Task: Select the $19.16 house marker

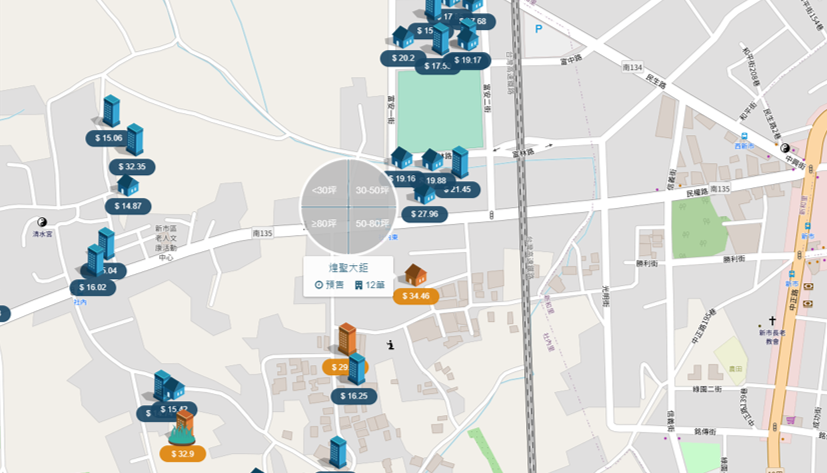Action: pos(405,179)
